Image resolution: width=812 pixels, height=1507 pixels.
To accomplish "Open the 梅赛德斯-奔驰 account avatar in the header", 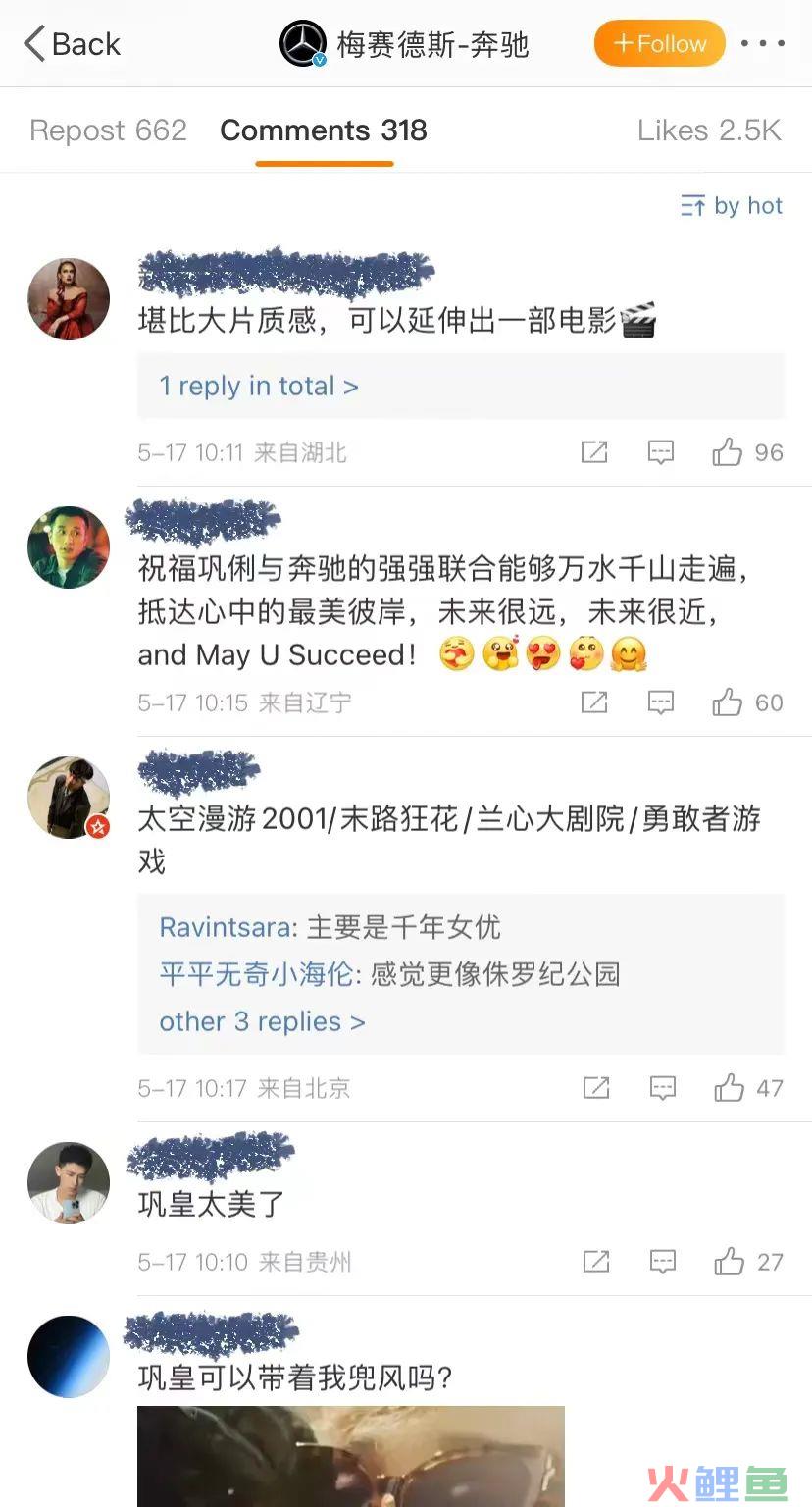I will [x=303, y=44].
